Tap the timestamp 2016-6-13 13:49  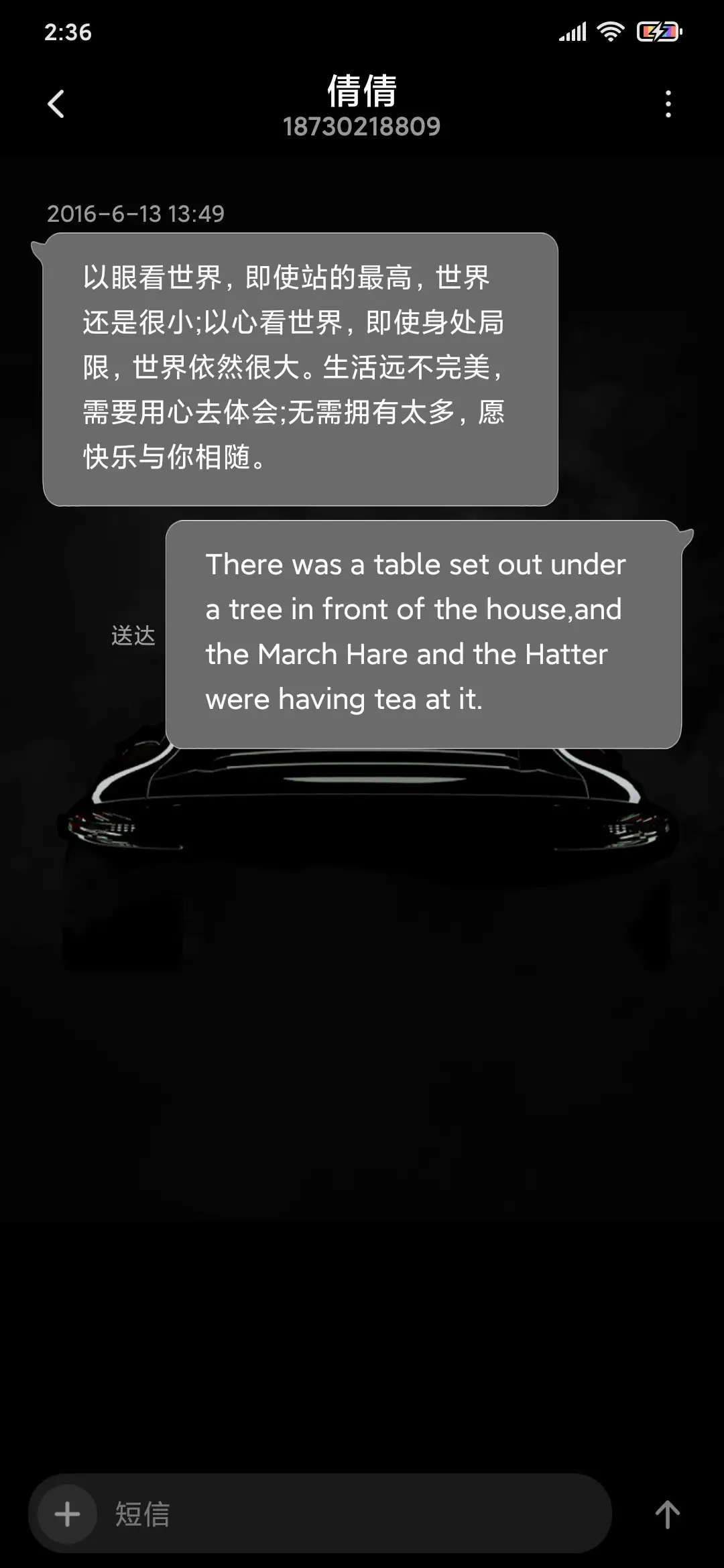pyautogui.click(x=137, y=214)
